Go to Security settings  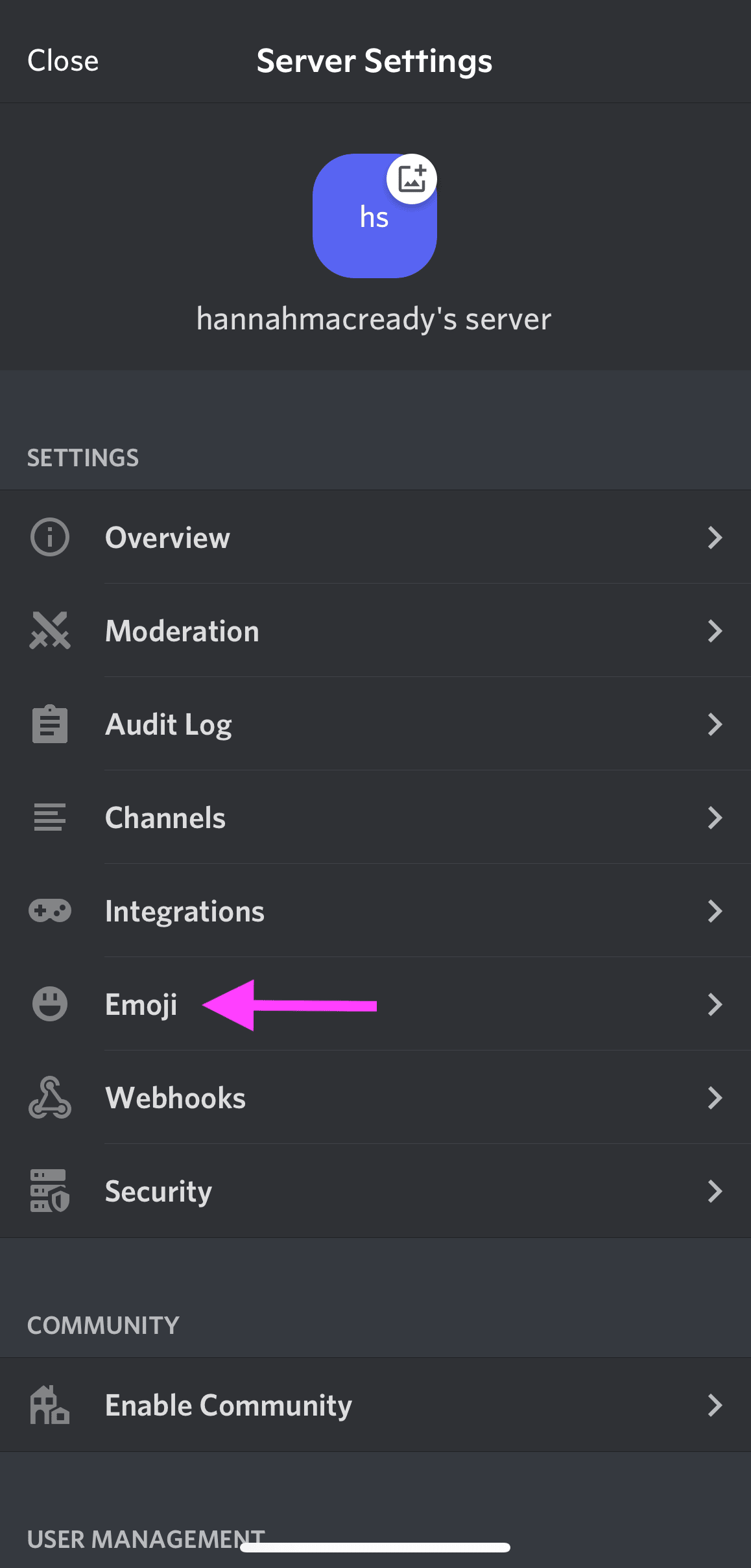(375, 1191)
